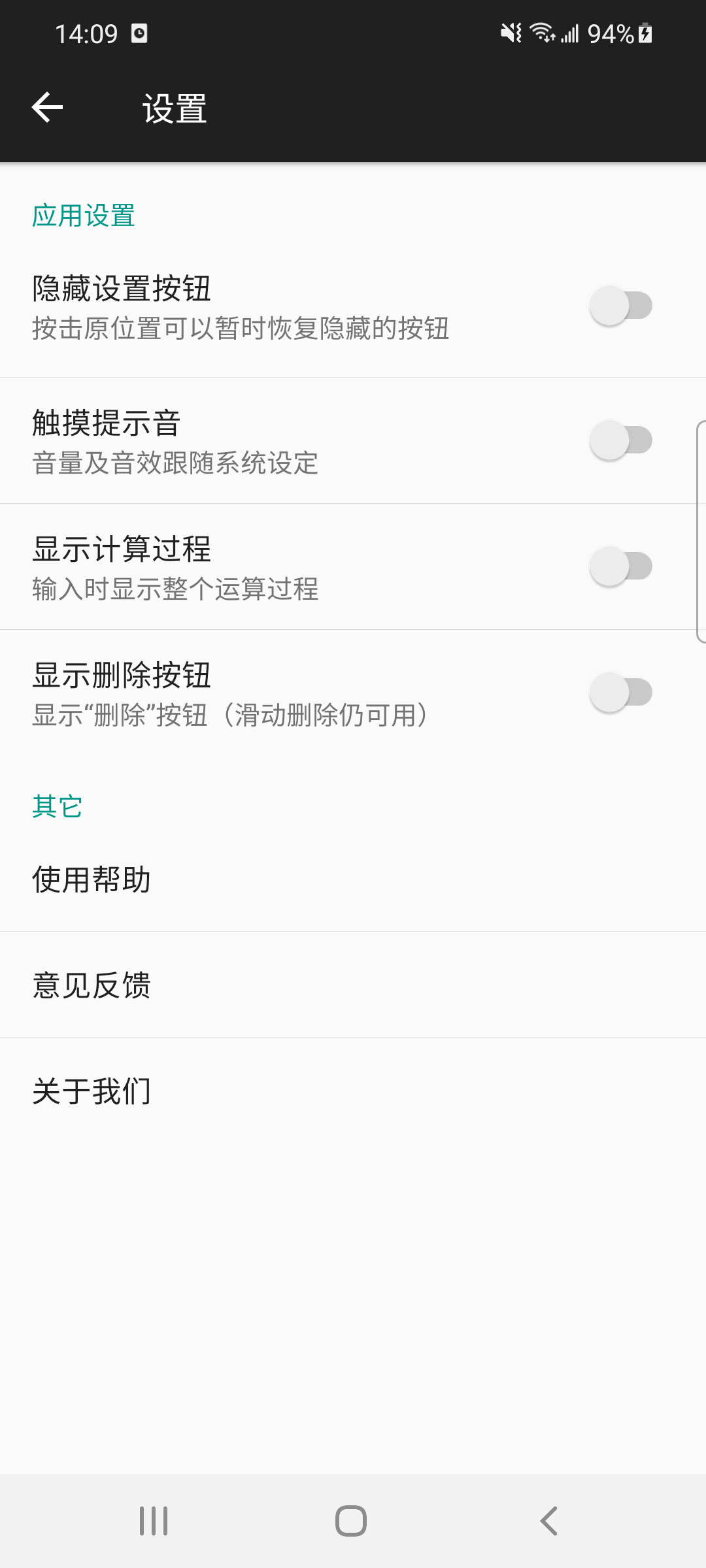The image size is (706, 1568).
Task: Enable the 隐藏设置按钮 switch
Action: tap(620, 306)
